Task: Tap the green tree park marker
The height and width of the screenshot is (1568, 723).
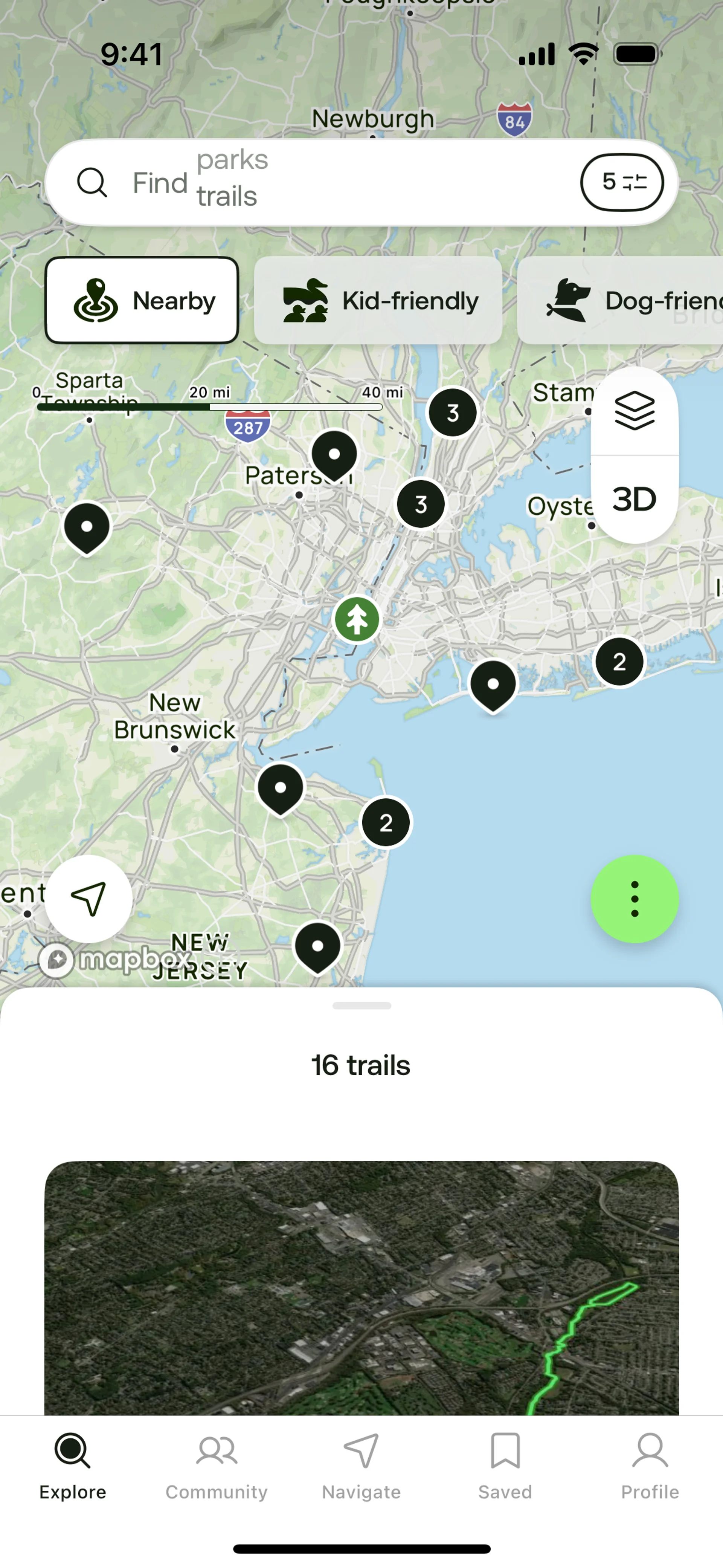Action: coord(357,619)
